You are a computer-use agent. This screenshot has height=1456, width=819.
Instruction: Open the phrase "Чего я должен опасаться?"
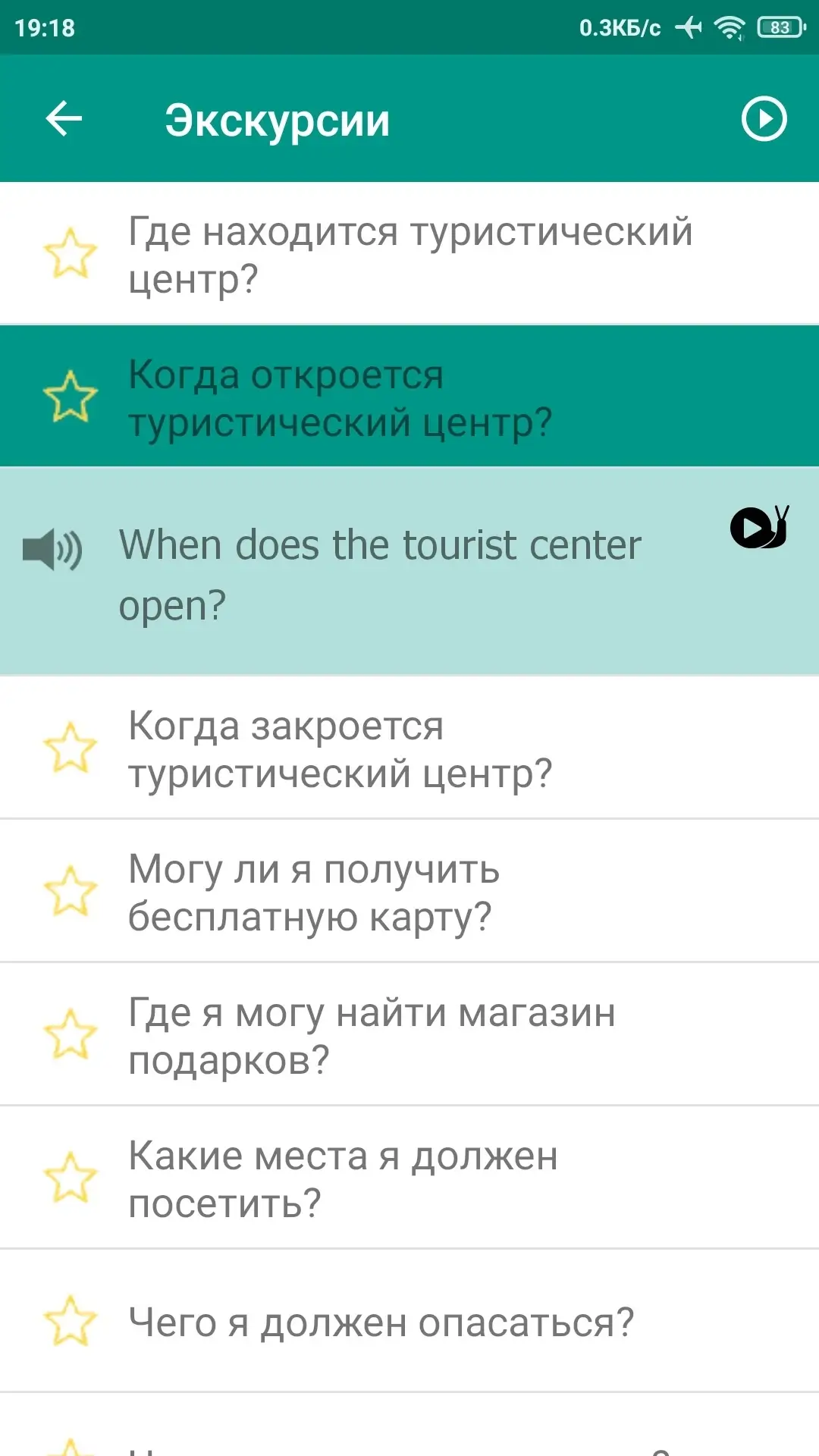409,1321
